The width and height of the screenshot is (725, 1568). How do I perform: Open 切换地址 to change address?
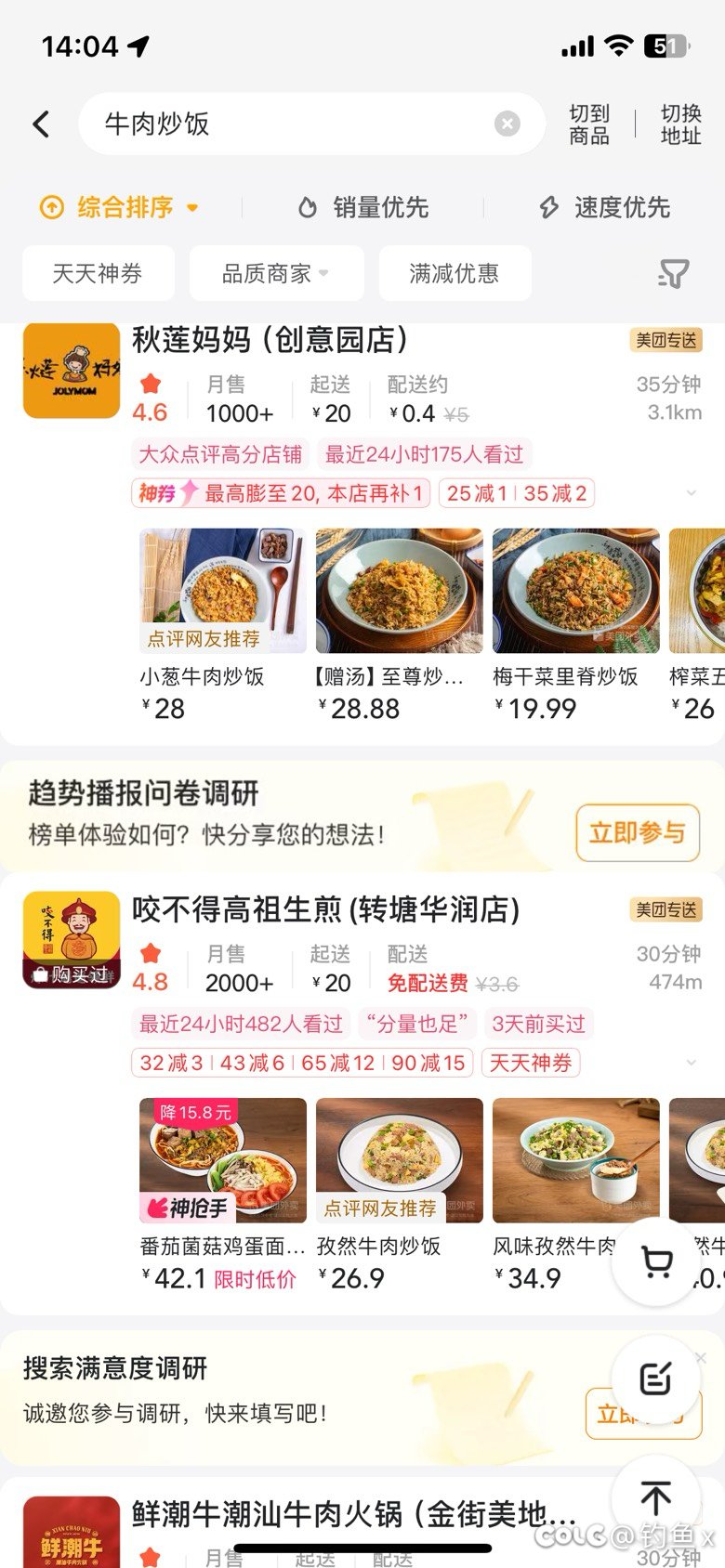(x=680, y=124)
